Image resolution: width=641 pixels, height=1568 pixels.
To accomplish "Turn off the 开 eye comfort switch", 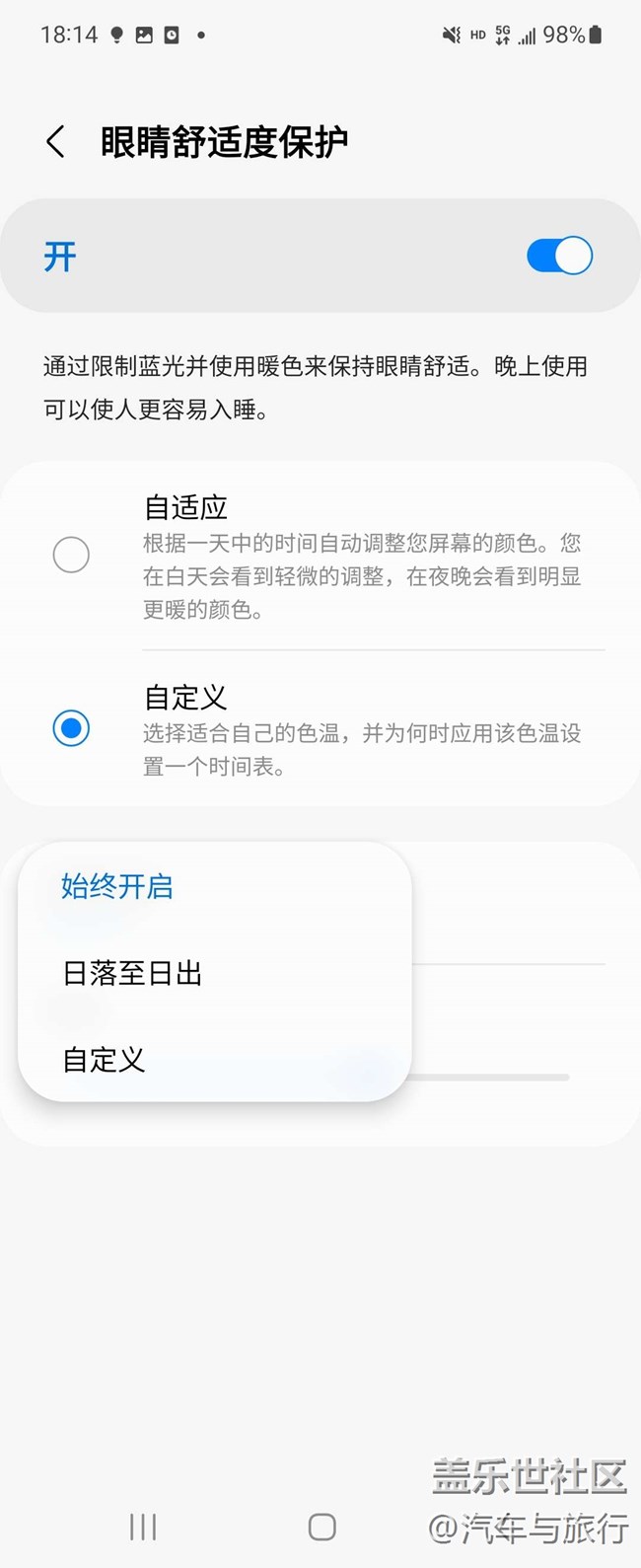I will (x=559, y=257).
